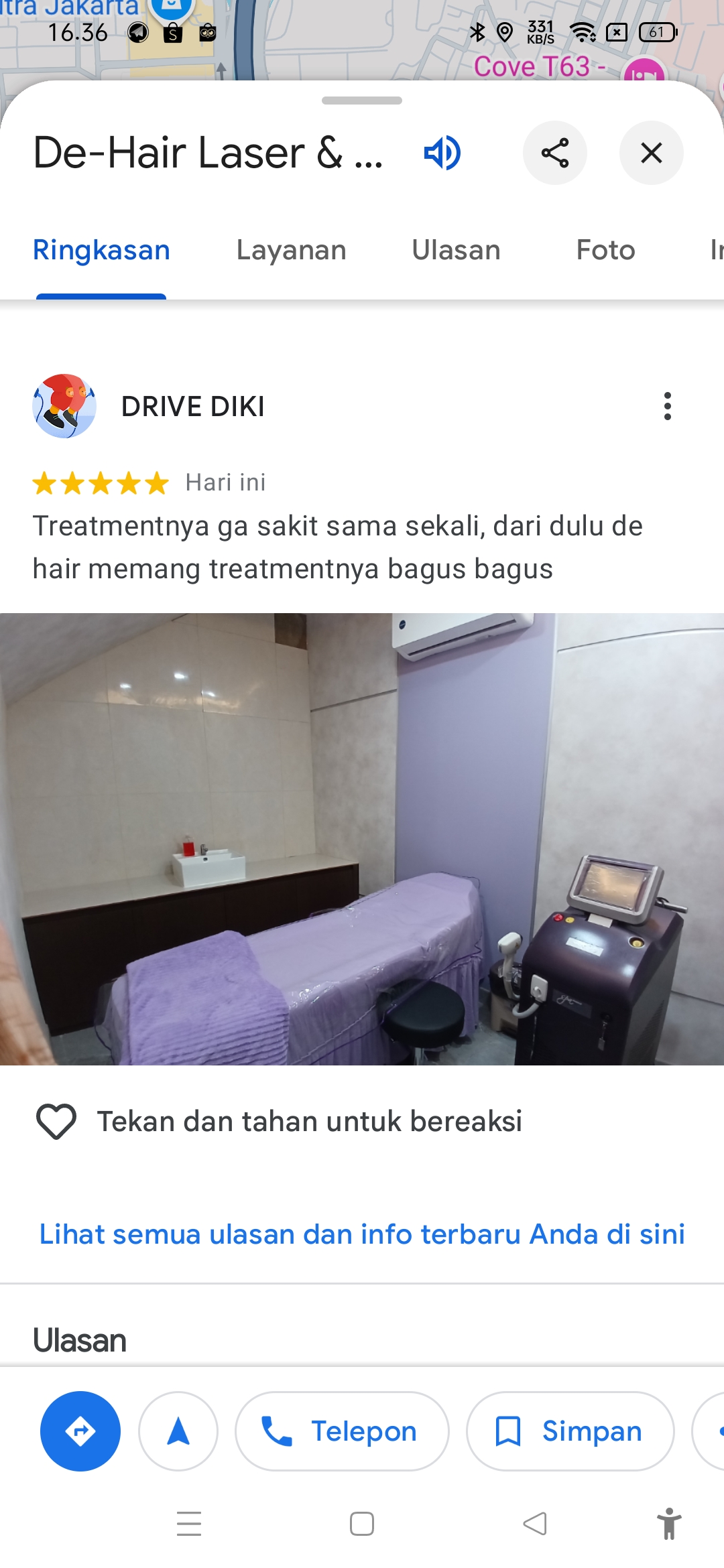Screen dimensions: 724x1568
Task: Tap the speaker icon beside the place name
Action: (x=442, y=153)
